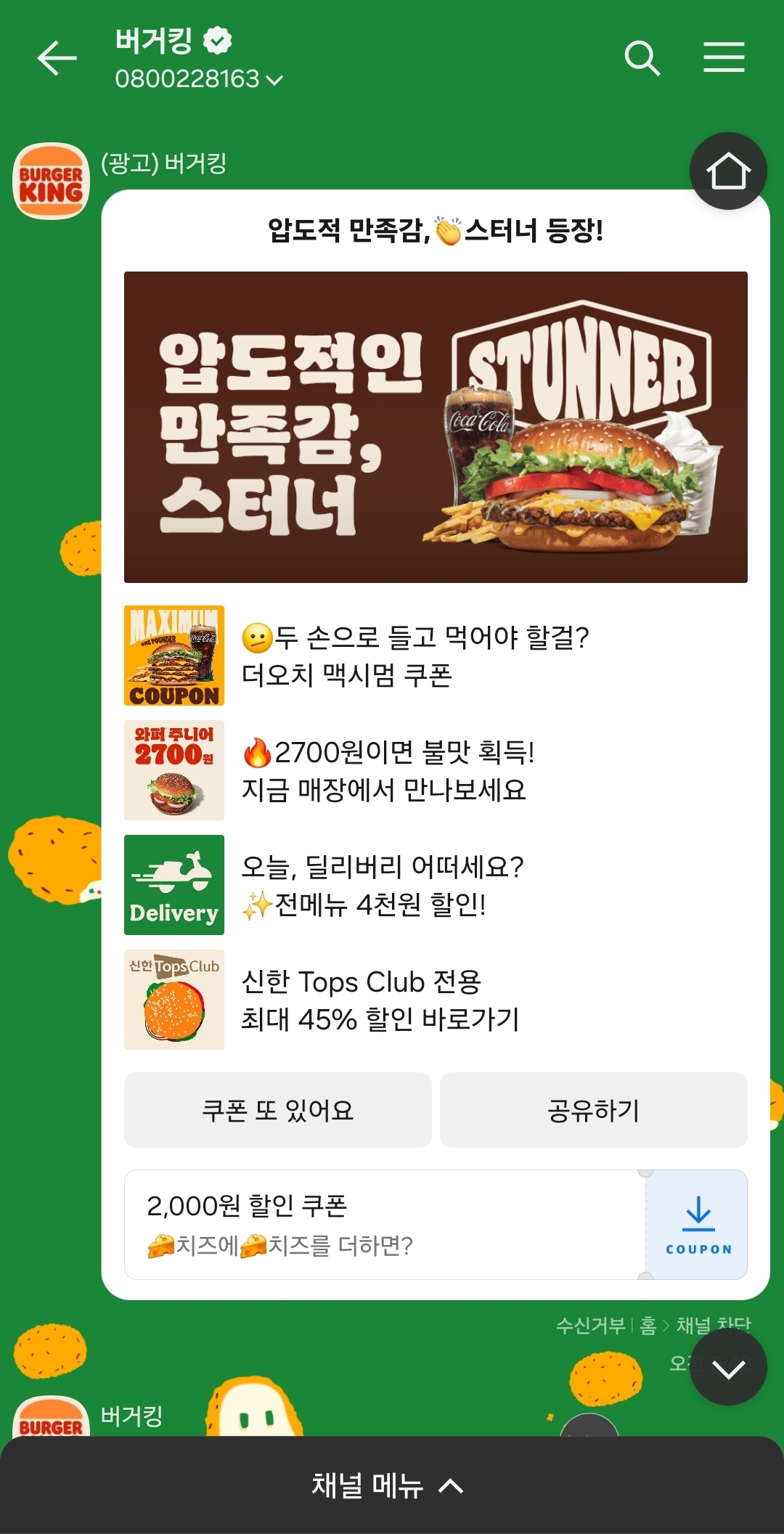Select the 와퍼 주니어 2700원 thumbnail
Viewport: 784px width, 1534px height.
click(174, 770)
